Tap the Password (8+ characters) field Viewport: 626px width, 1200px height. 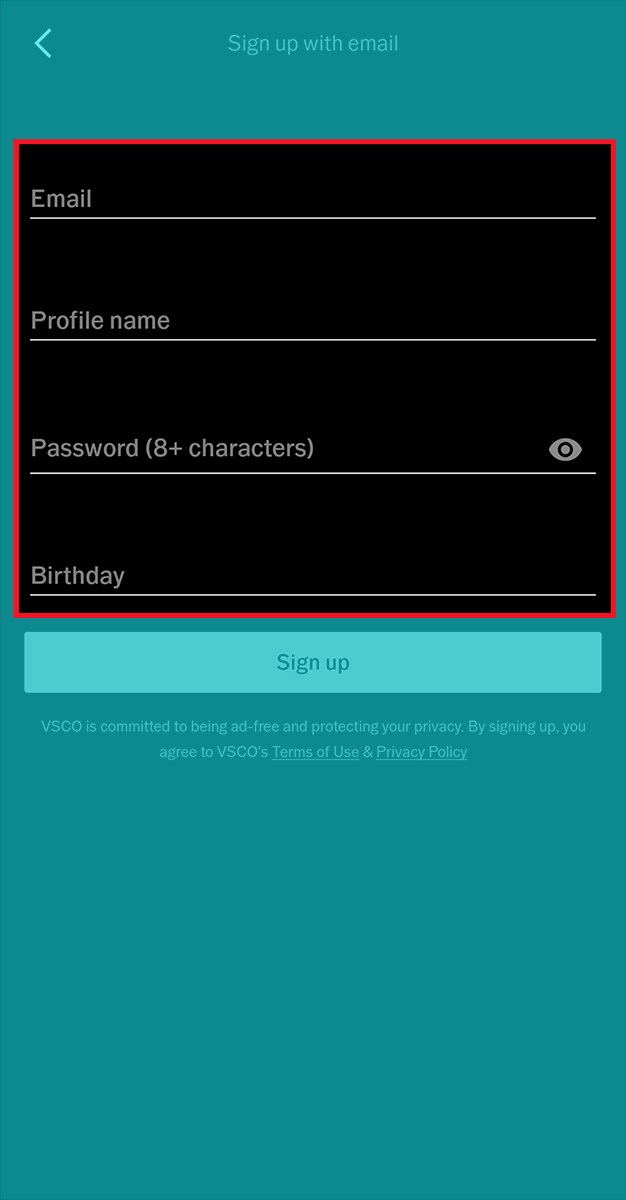point(280,448)
